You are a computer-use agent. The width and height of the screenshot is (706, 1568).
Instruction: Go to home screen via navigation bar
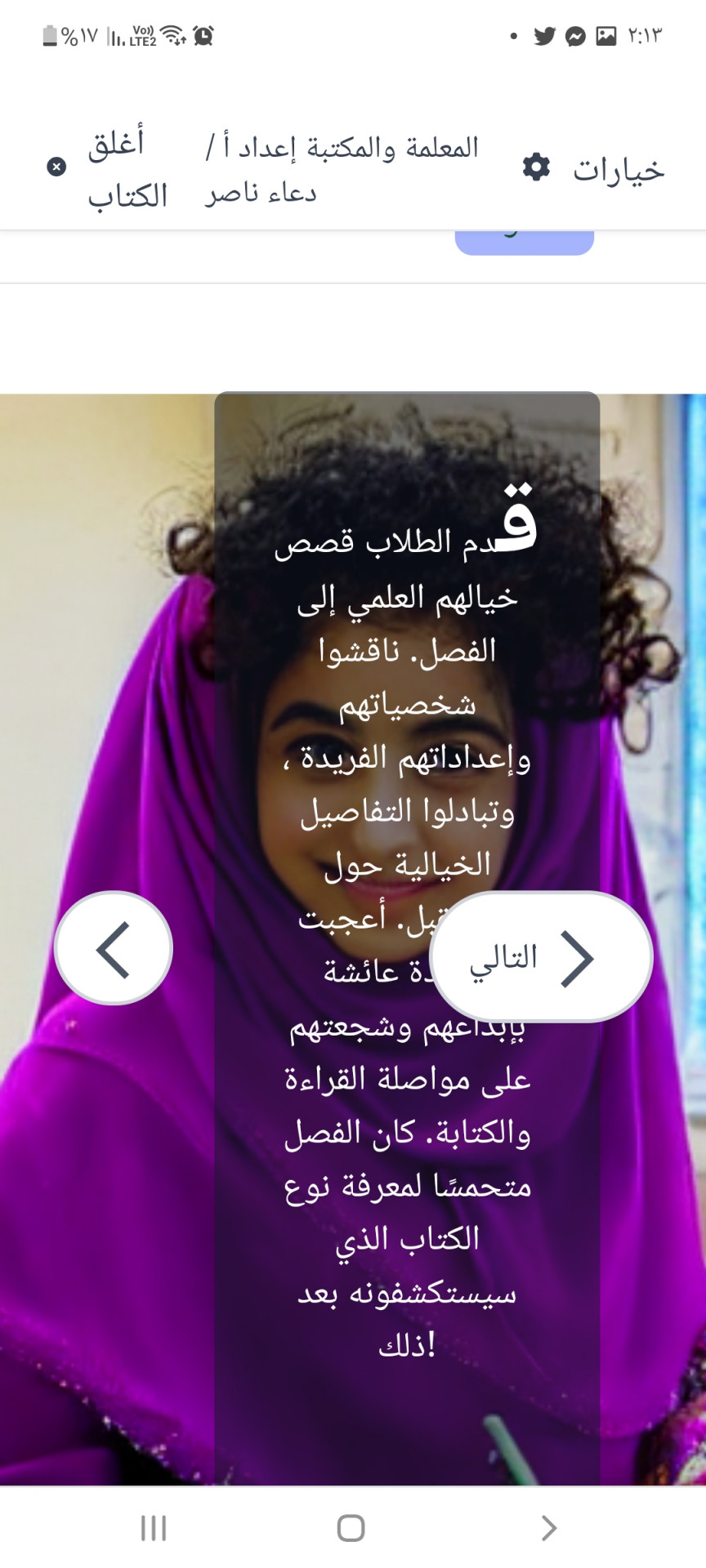(351, 1527)
